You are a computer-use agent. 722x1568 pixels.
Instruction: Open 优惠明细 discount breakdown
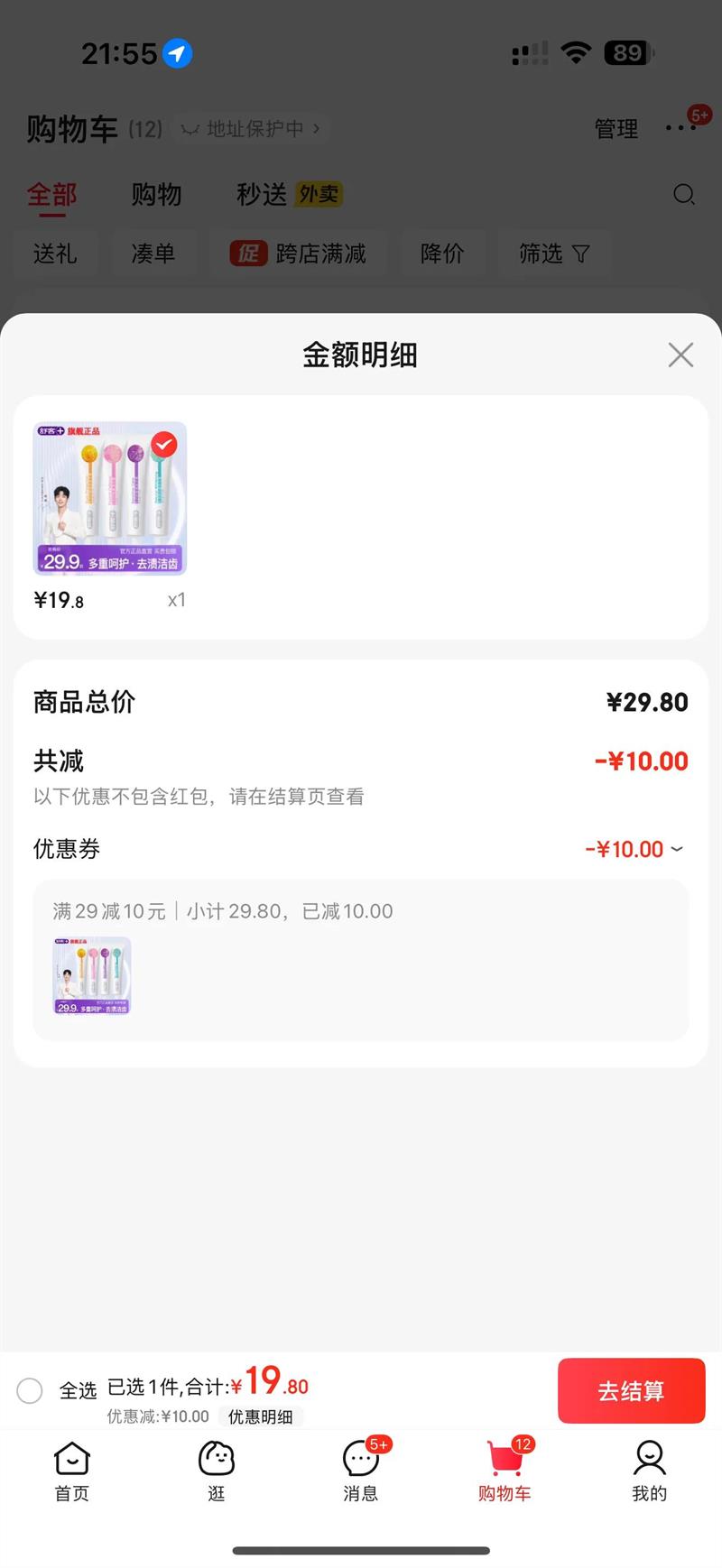pos(260,1416)
